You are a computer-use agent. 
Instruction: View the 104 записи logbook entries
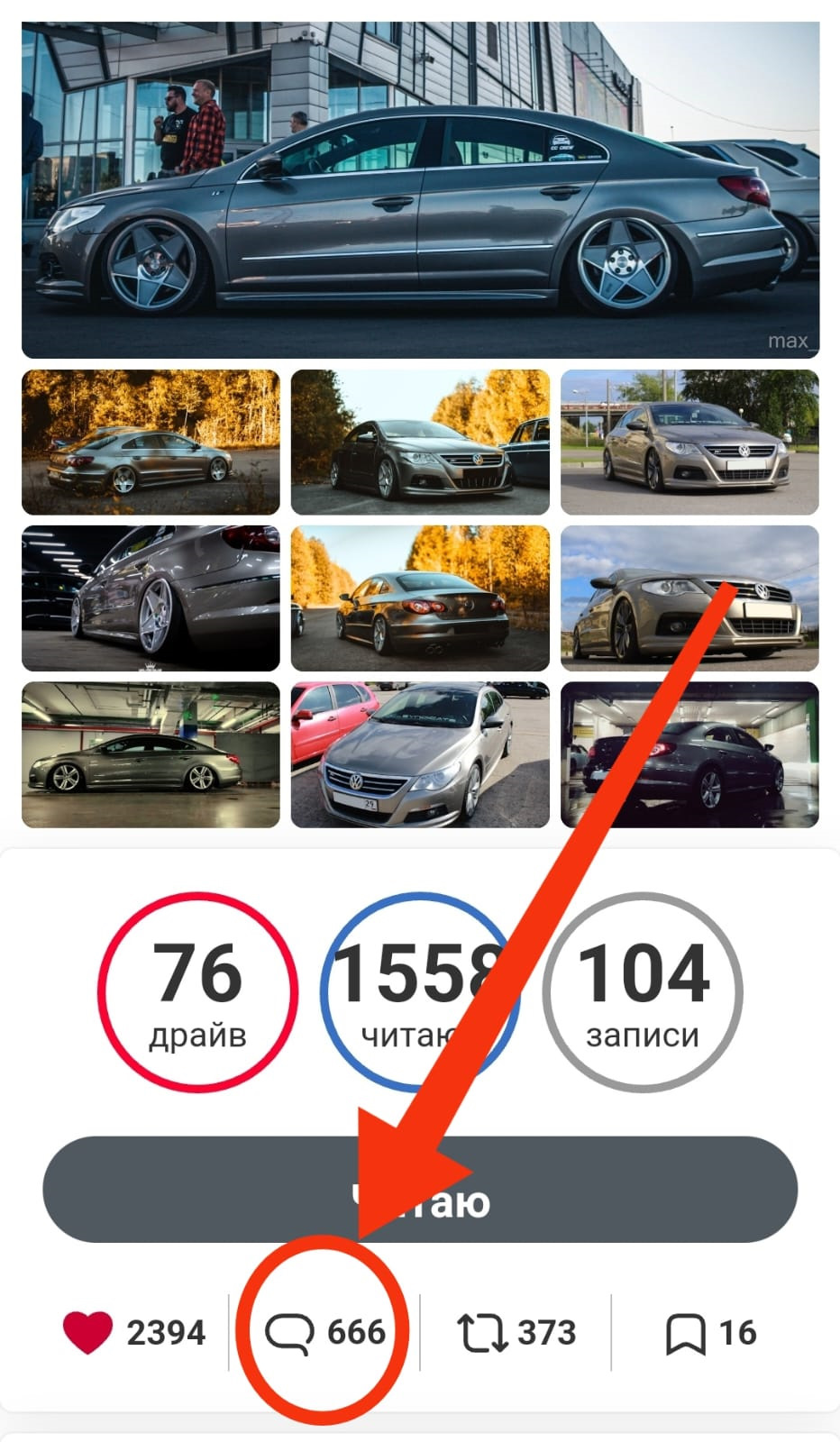pyautogui.click(x=643, y=992)
